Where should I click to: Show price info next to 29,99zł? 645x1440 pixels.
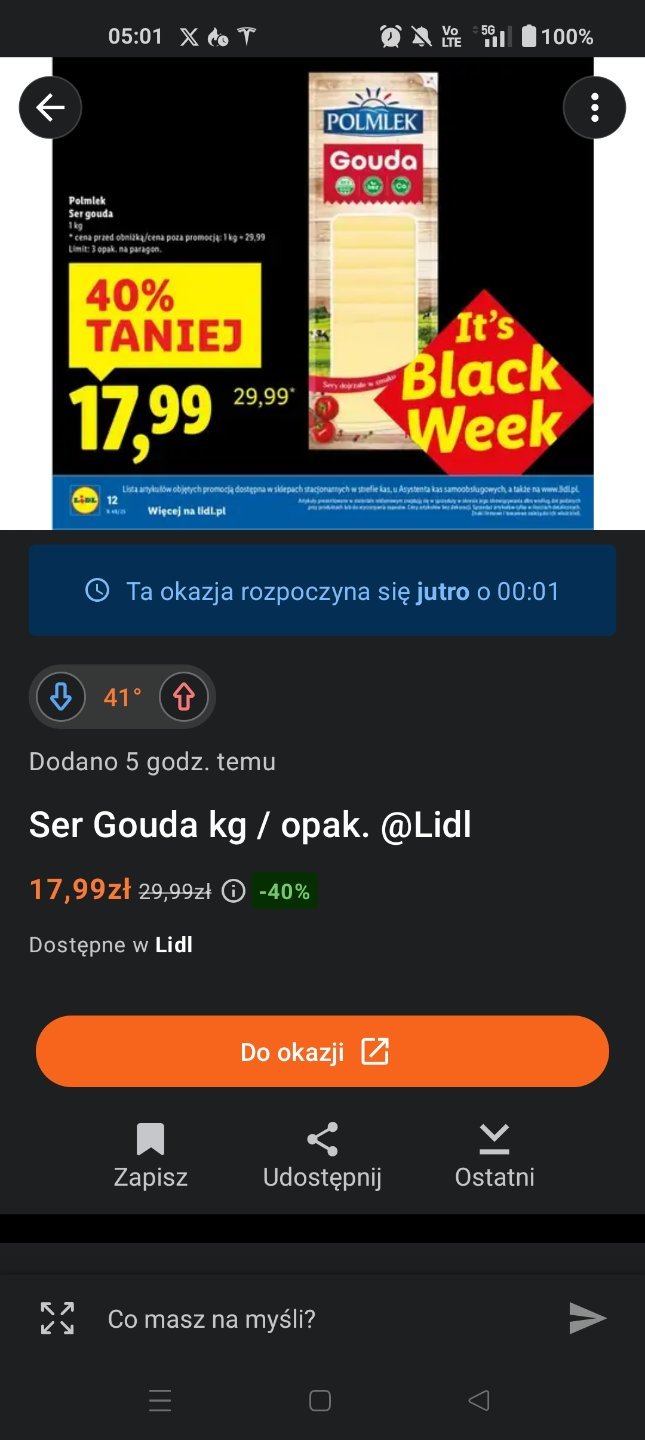coord(233,891)
